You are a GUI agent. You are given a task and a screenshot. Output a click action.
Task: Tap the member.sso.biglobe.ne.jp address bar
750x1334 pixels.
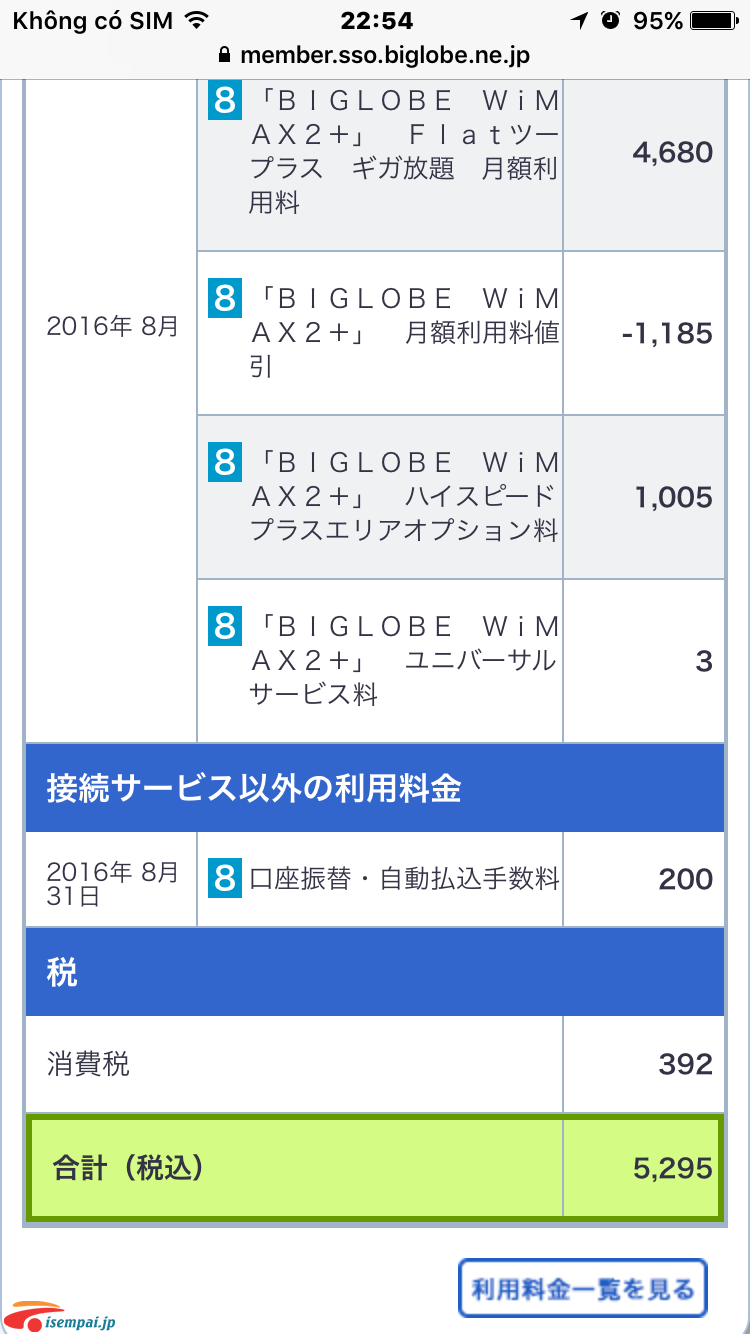coord(375,55)
